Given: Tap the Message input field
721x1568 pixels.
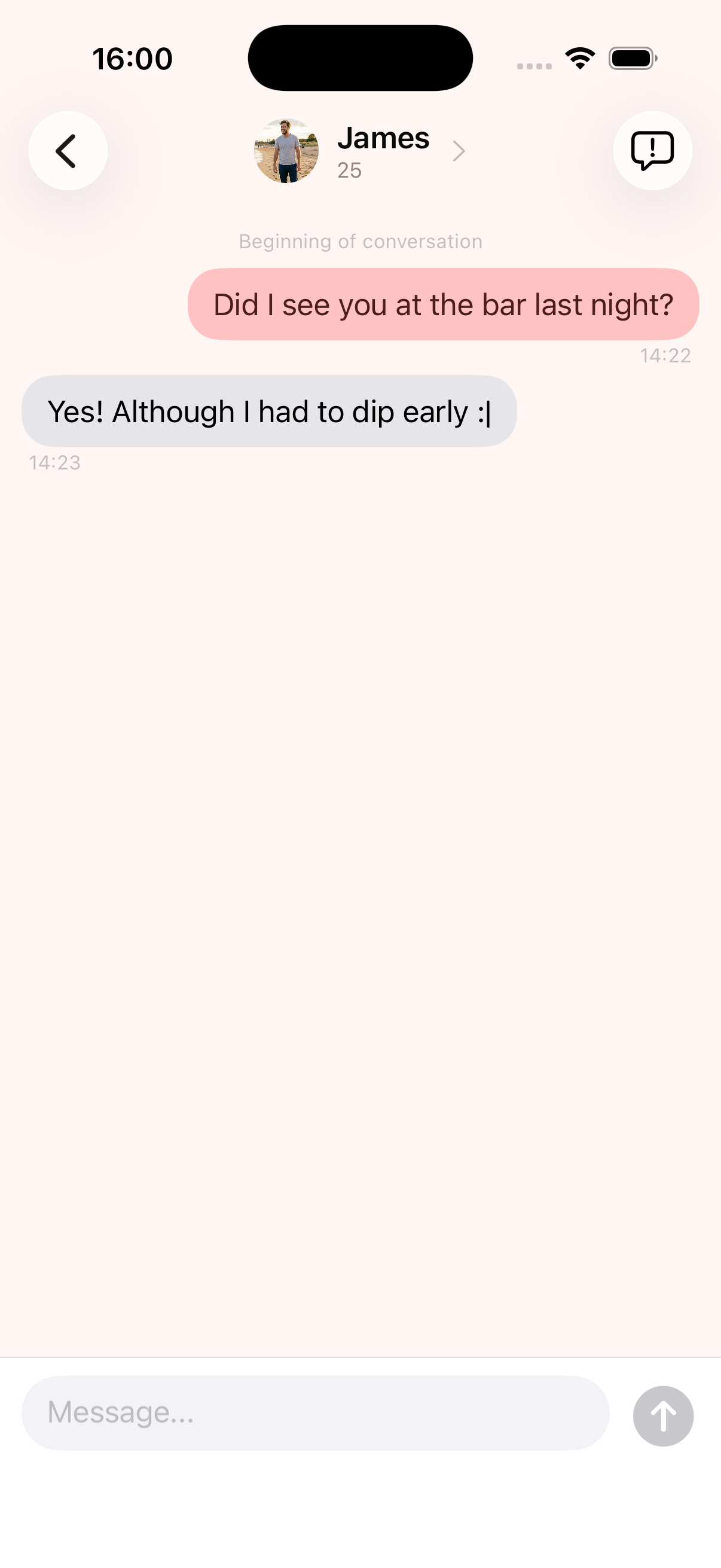Looking at the screenshot, I should (x=315, y=1413).
